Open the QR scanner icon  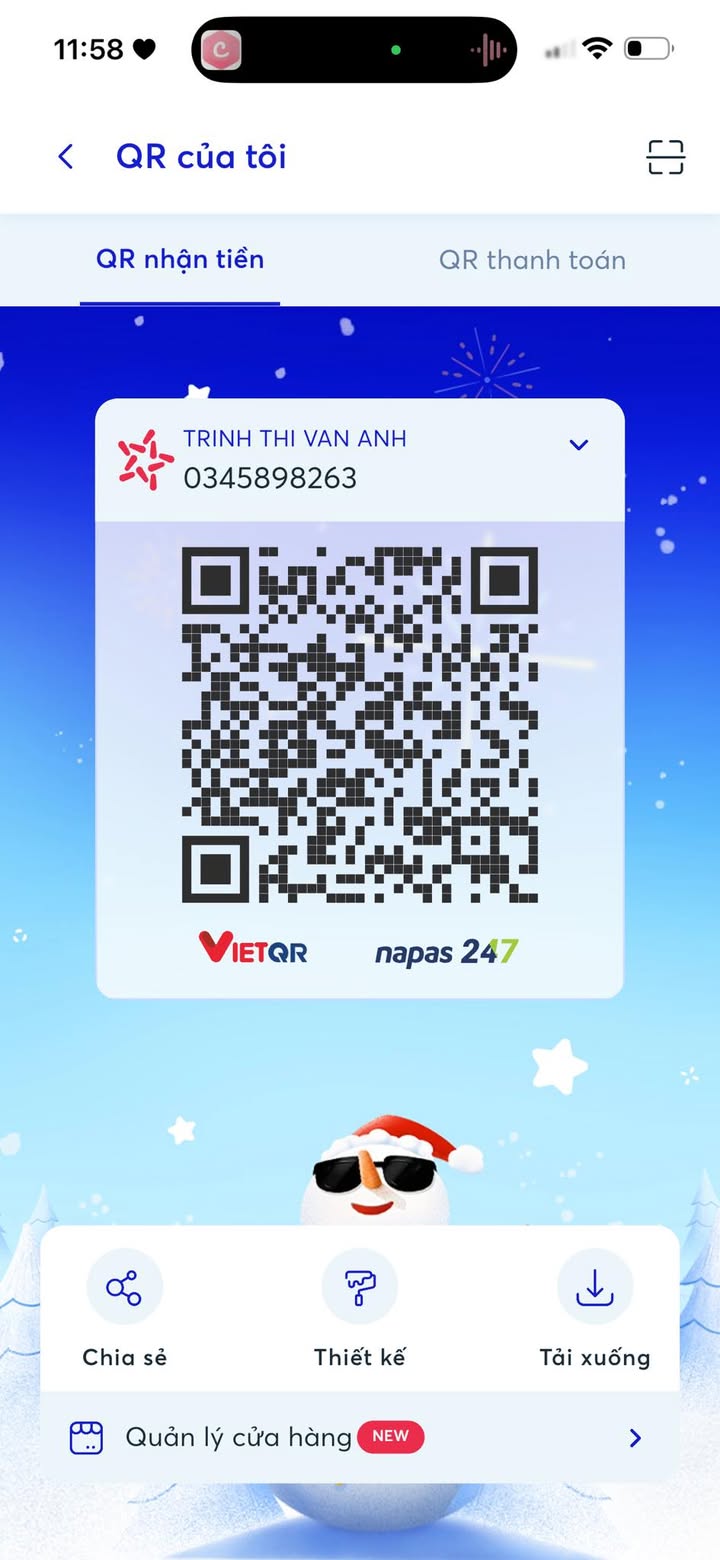(665, 158)
